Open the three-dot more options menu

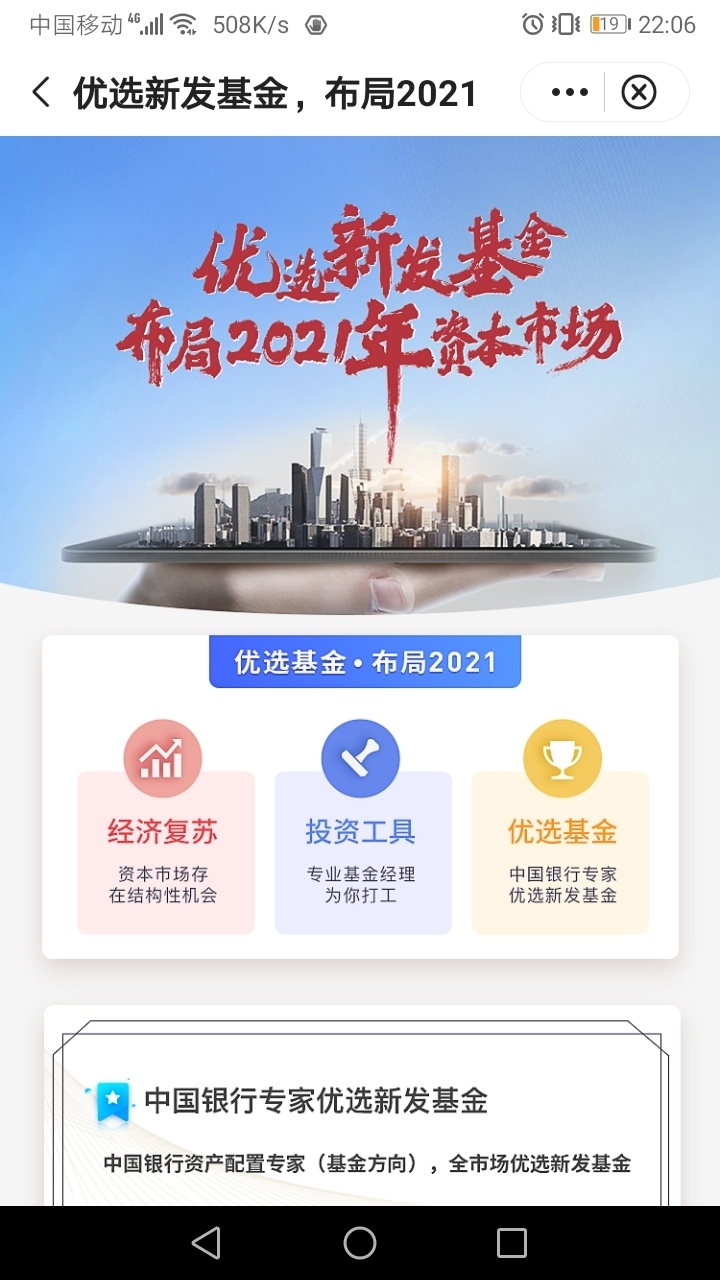click(569, 93)
